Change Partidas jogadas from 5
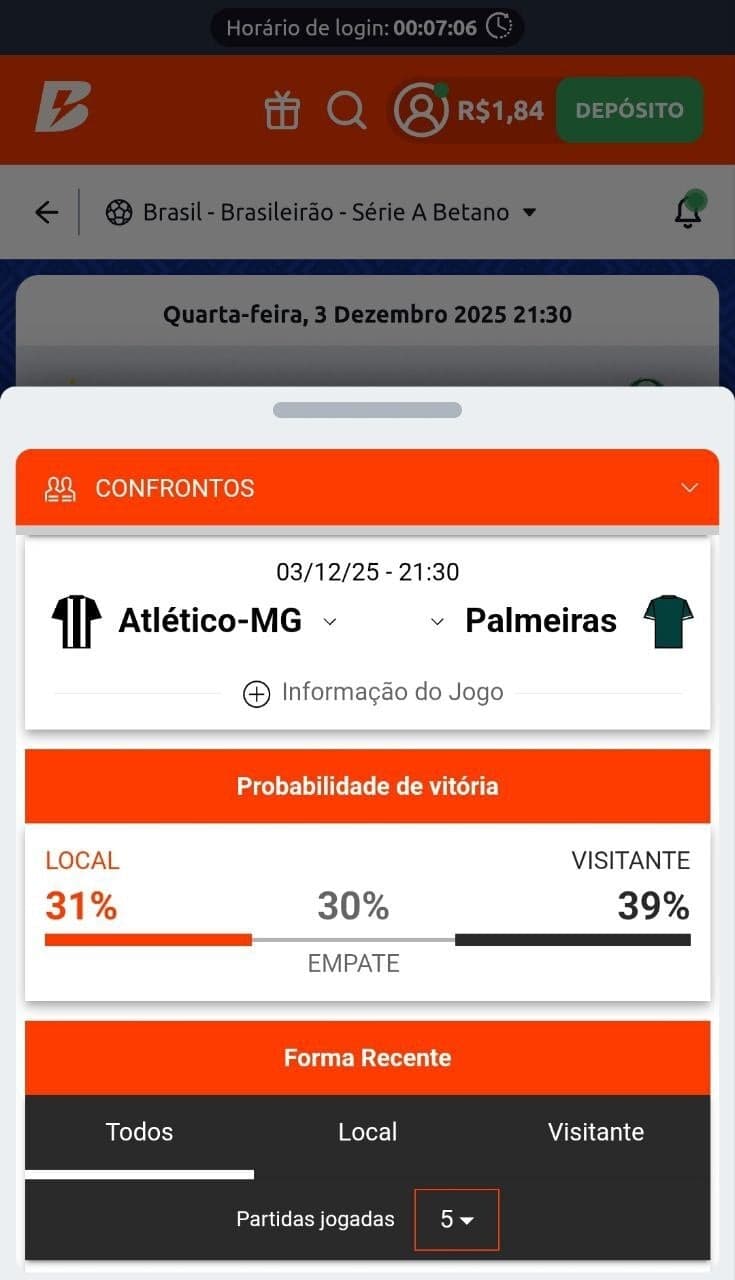 tap(456, 1219)
